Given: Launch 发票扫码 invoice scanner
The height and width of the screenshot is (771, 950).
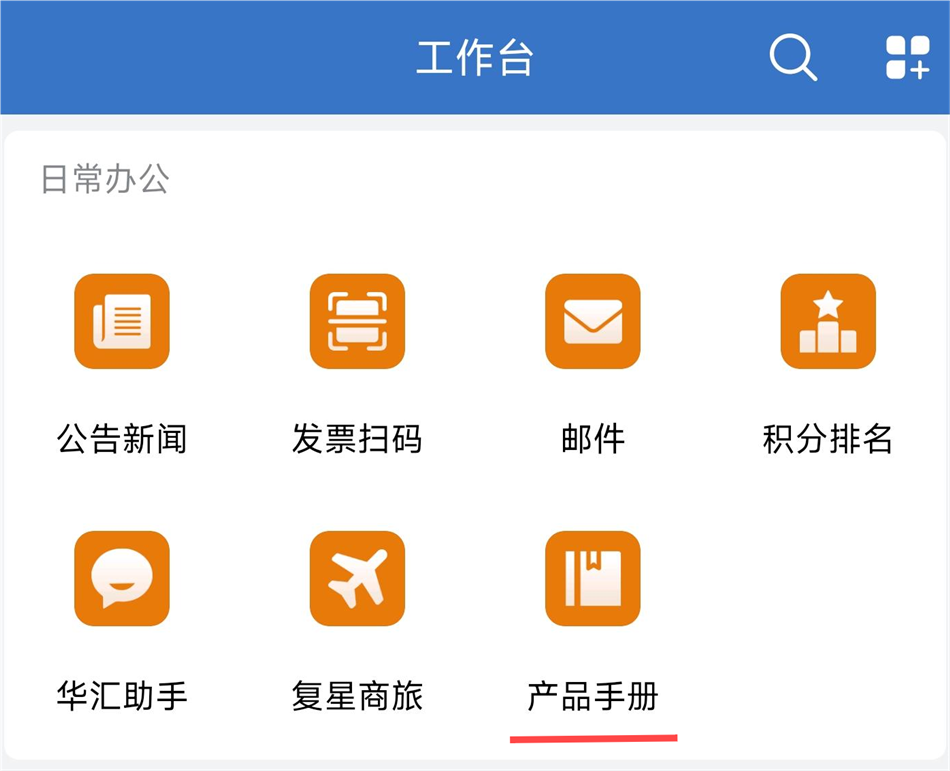Looking at the screenshot, I should click(x=357, y=322).
